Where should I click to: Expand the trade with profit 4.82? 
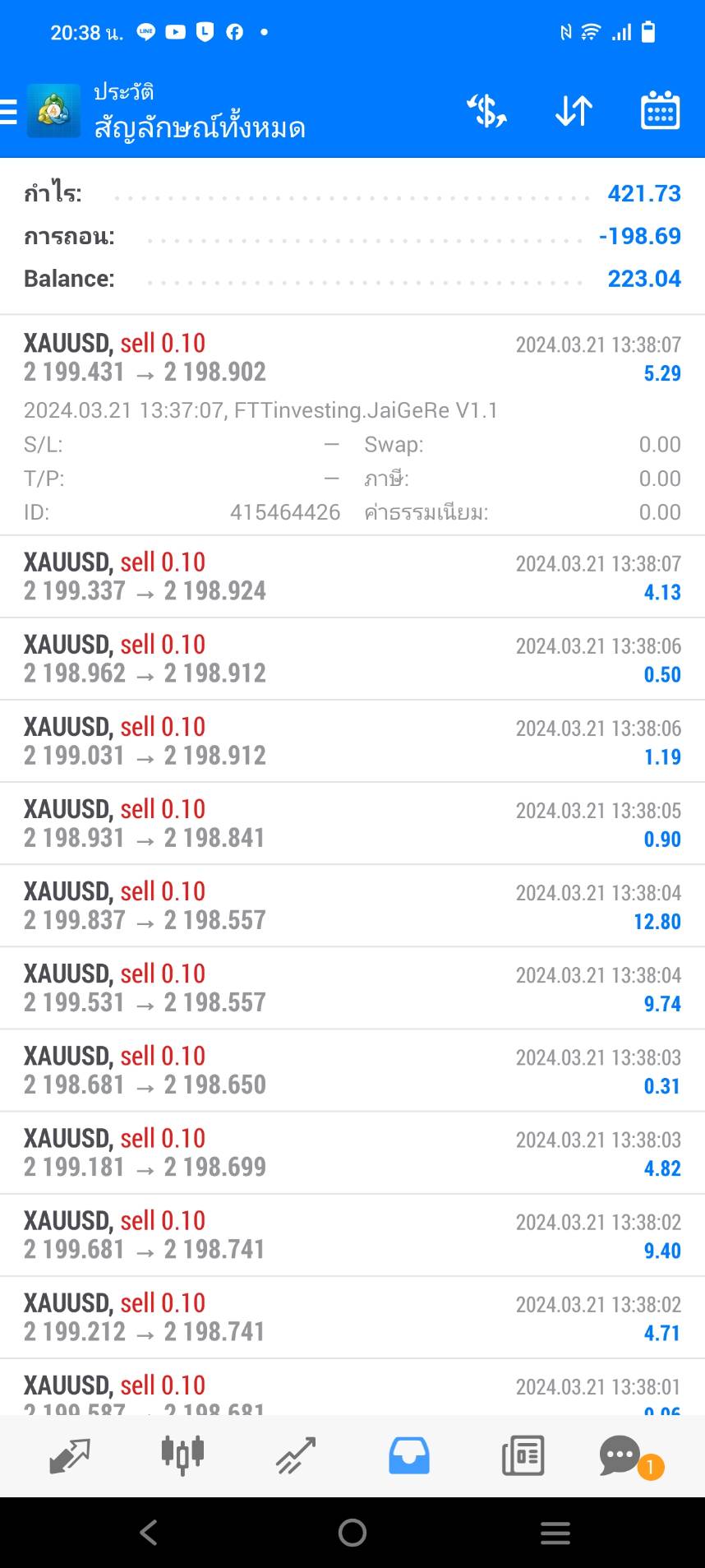pyautogui.click(x=352, y=1152)
